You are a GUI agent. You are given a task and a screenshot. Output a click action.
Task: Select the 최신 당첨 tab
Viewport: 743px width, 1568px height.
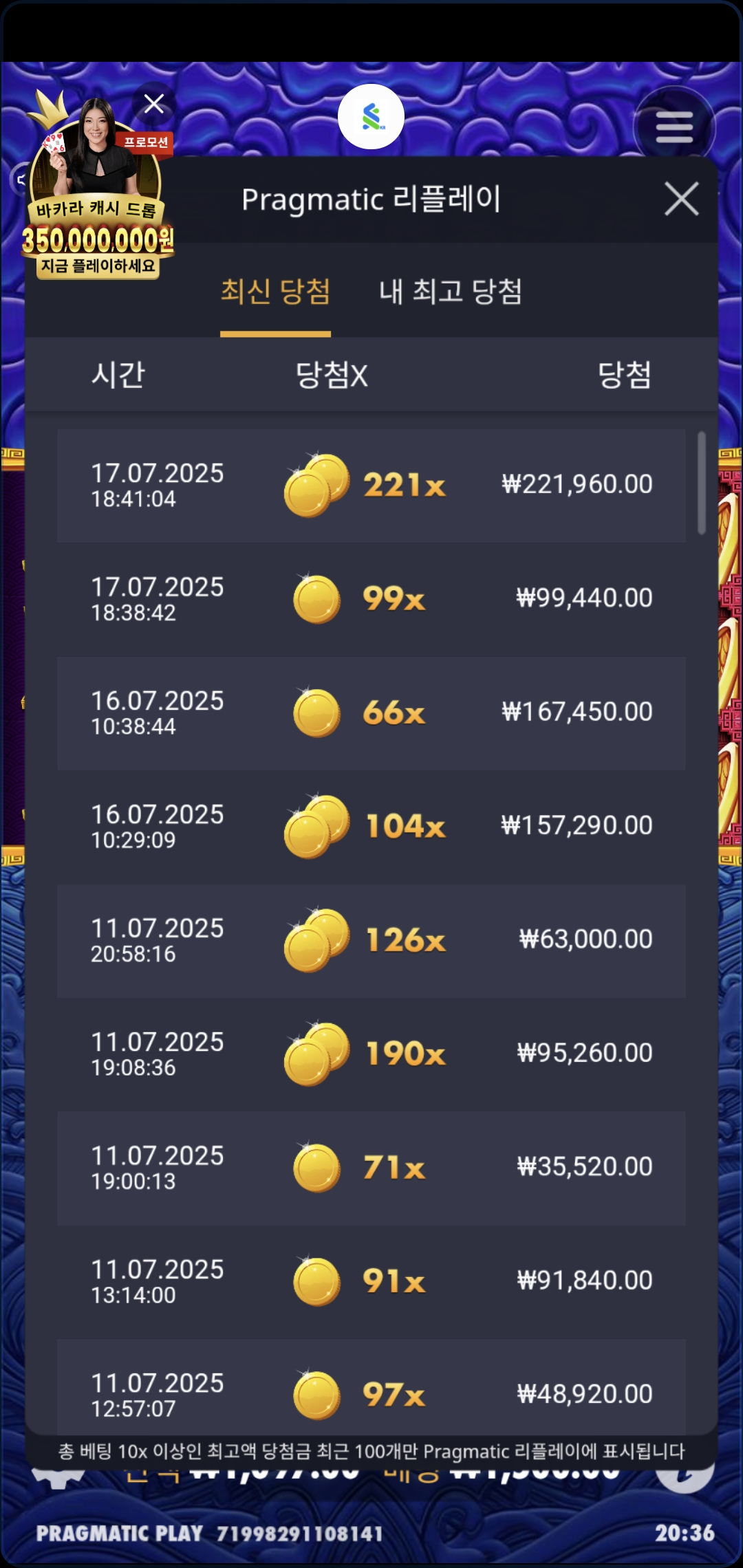pyautogui.click(x=275, y=292)
